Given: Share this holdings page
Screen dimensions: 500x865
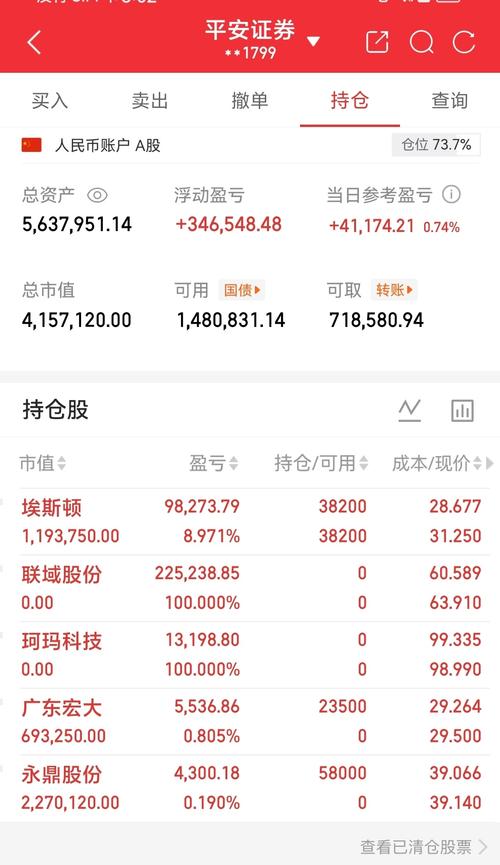Looking at the screenshot, I should [377, 42].
